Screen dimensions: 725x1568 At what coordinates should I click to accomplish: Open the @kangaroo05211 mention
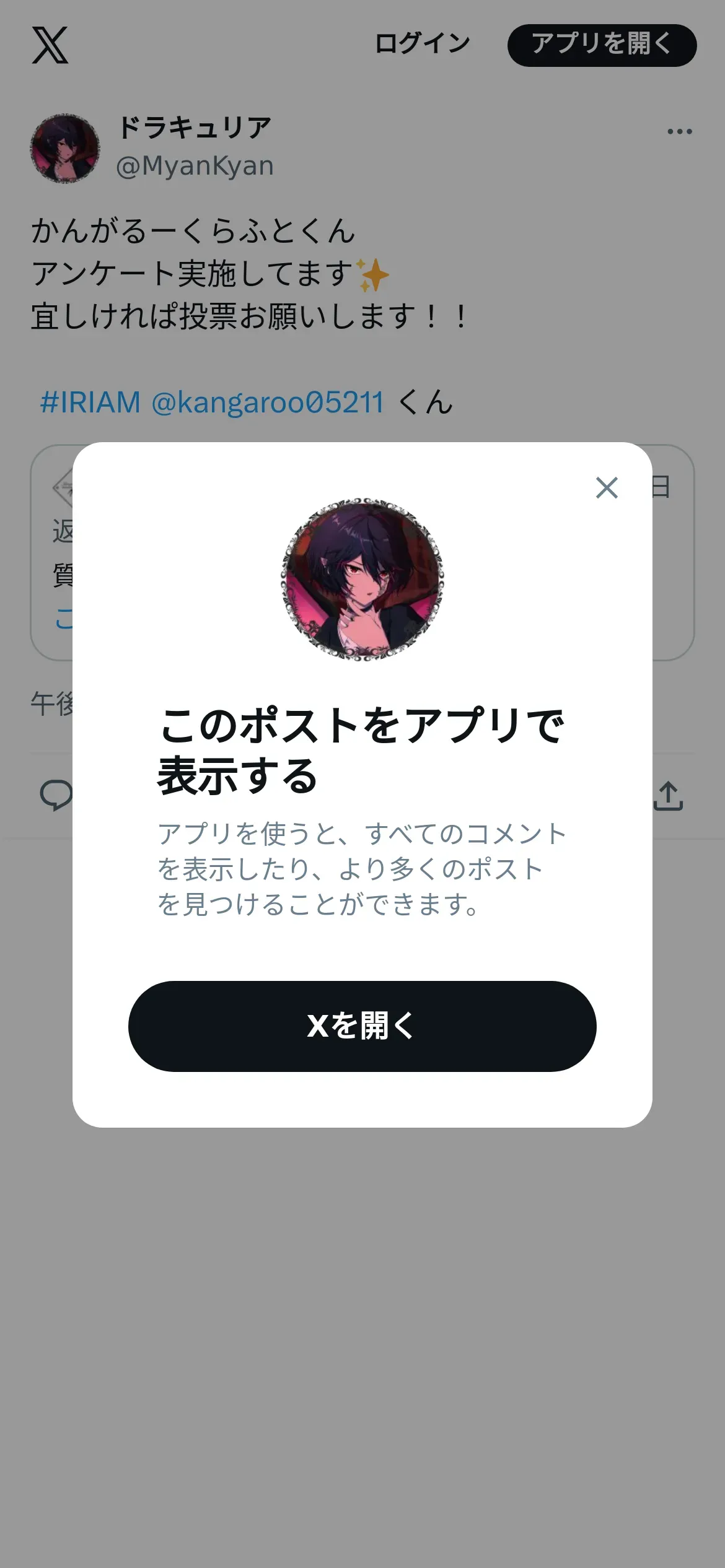click(x=268, y=402)
